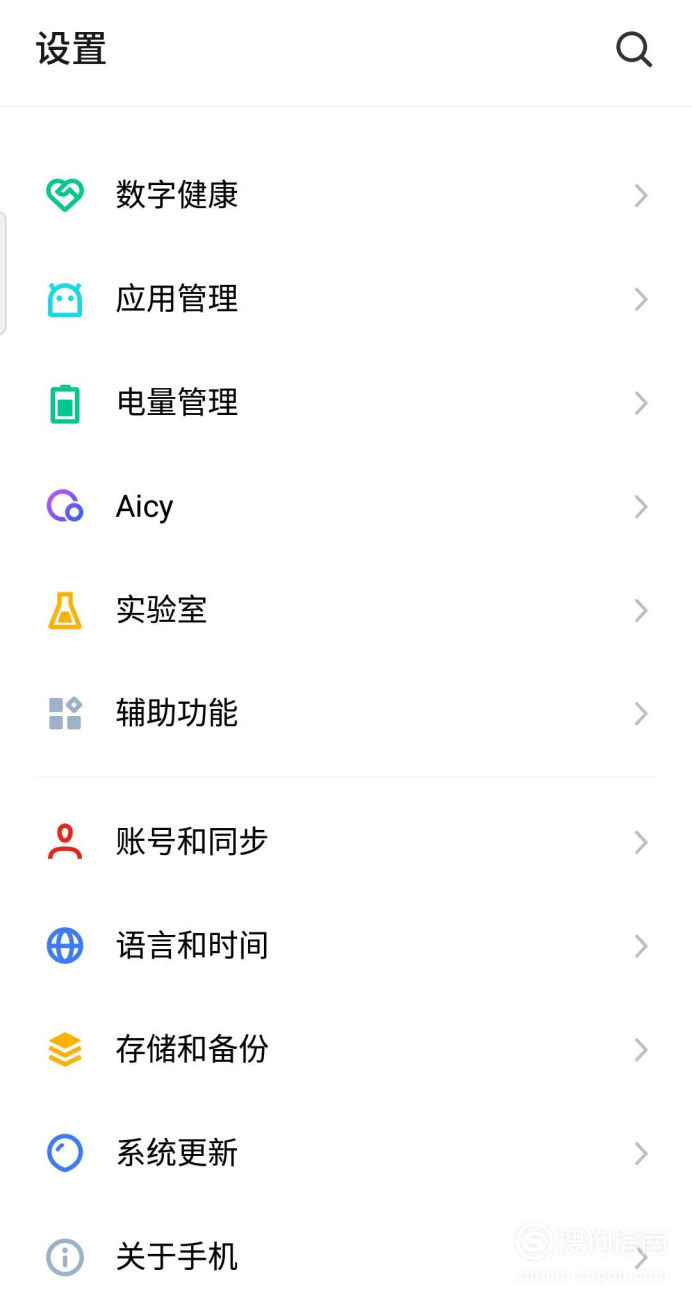
Task: Open 电量管理
Action: [346, 403]
